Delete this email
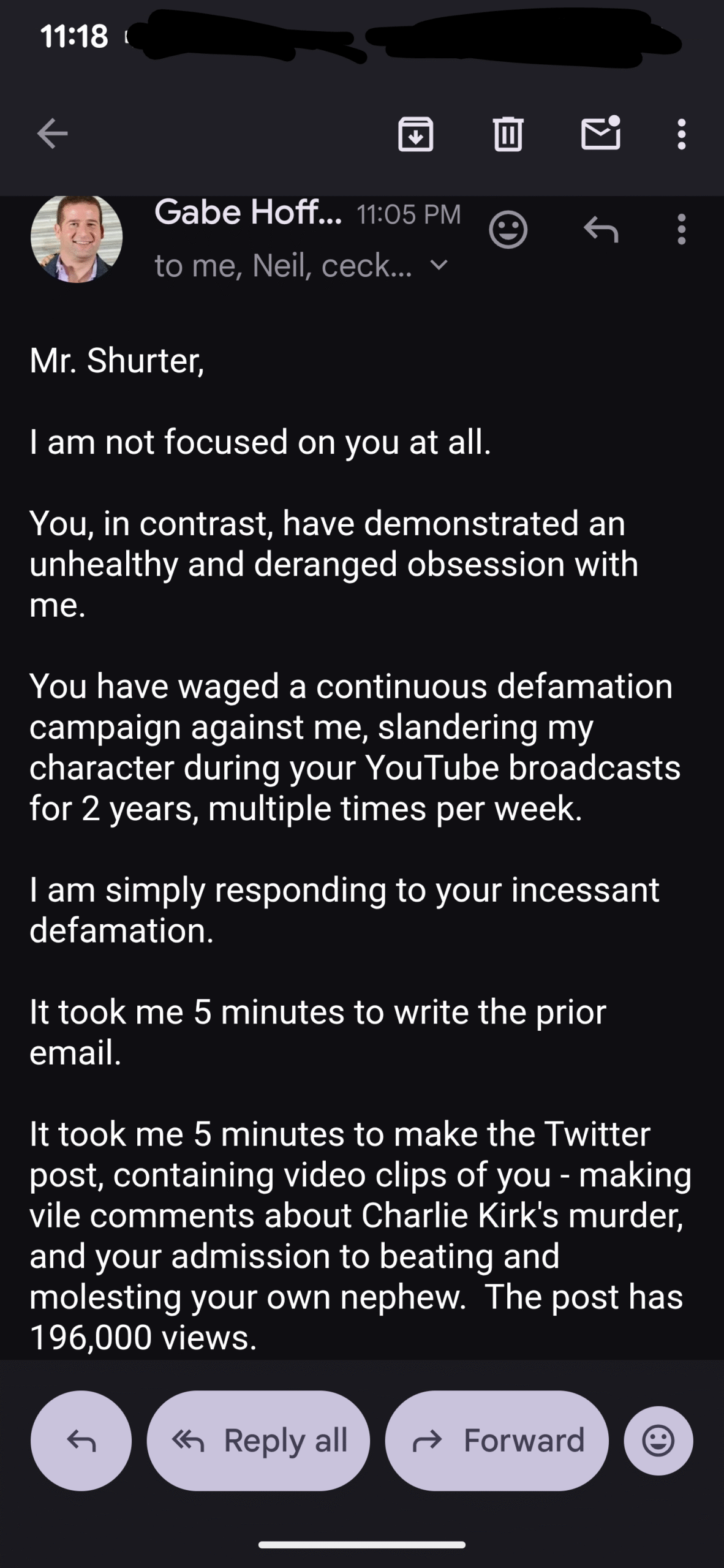 pos(508,134)
